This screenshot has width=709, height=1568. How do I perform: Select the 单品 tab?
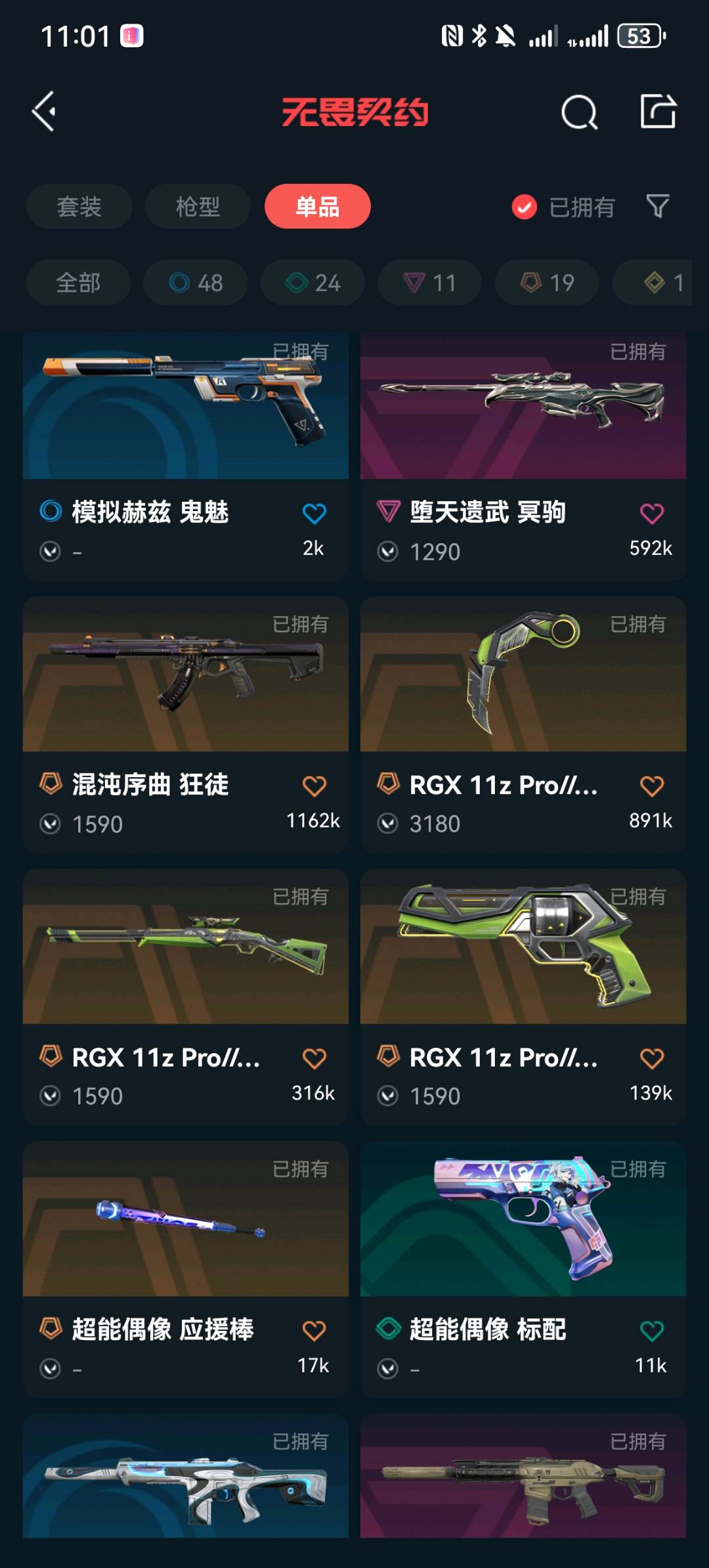tap(317, 207)
